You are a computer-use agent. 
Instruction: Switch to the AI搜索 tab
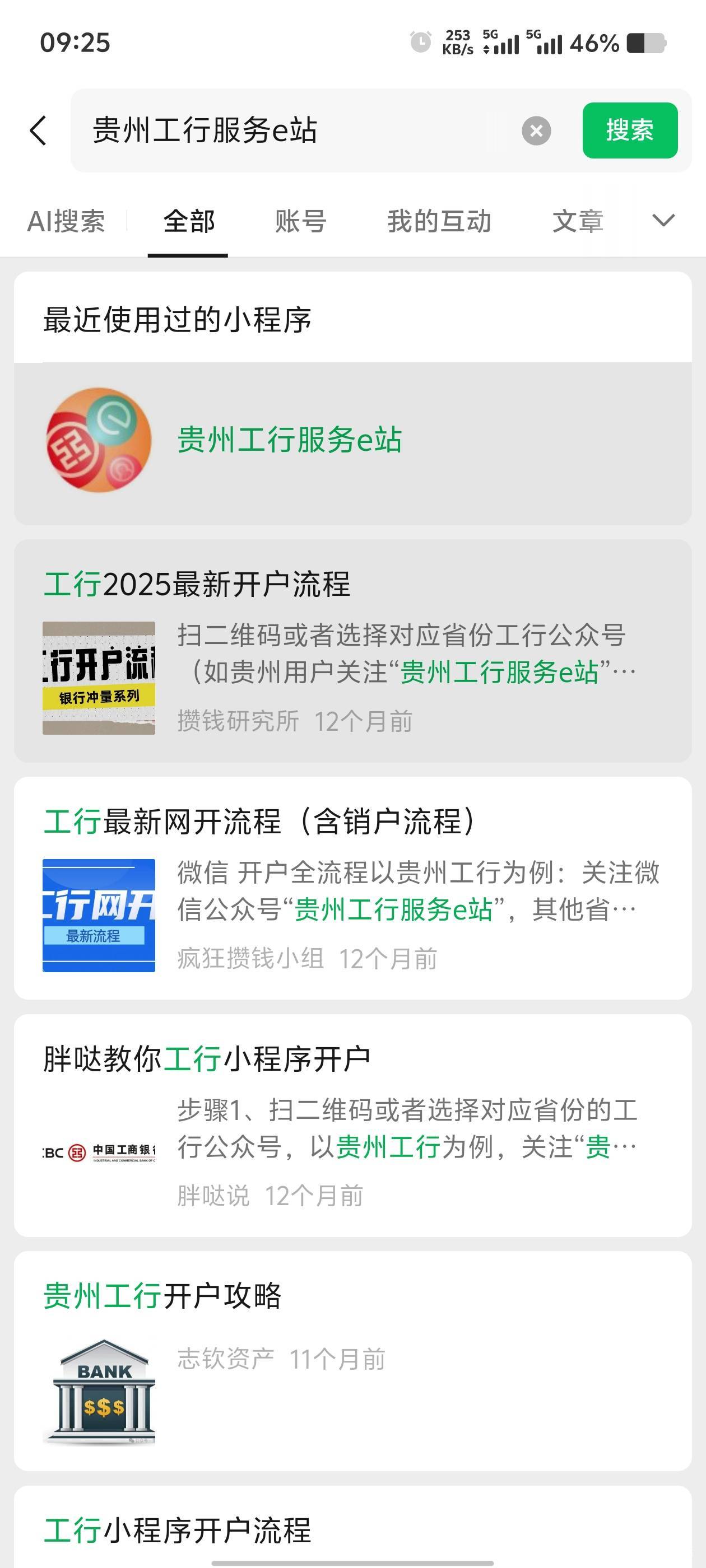coord(66,221)
